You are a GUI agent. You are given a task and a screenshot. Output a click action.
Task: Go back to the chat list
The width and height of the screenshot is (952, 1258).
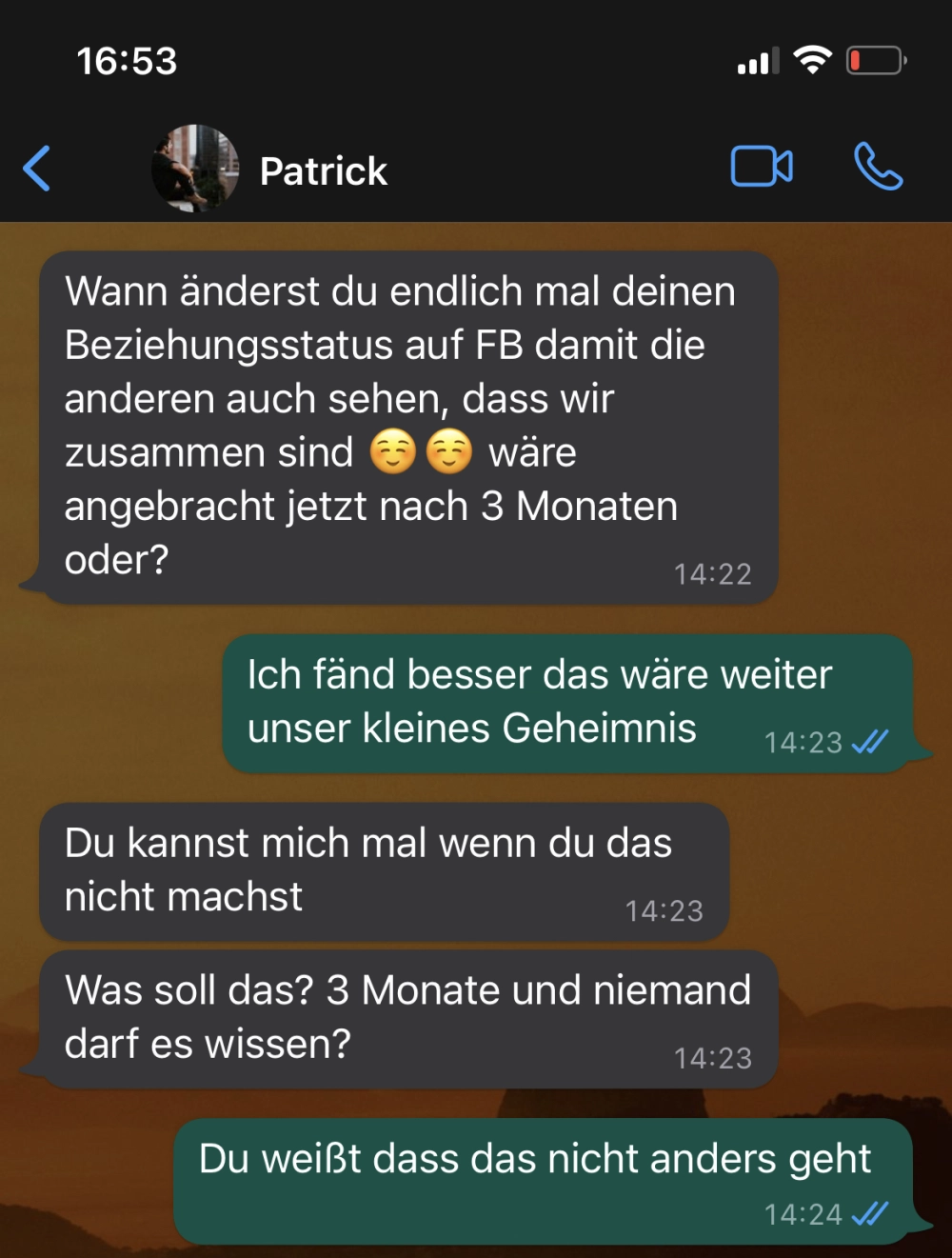[x=38, y=170]
